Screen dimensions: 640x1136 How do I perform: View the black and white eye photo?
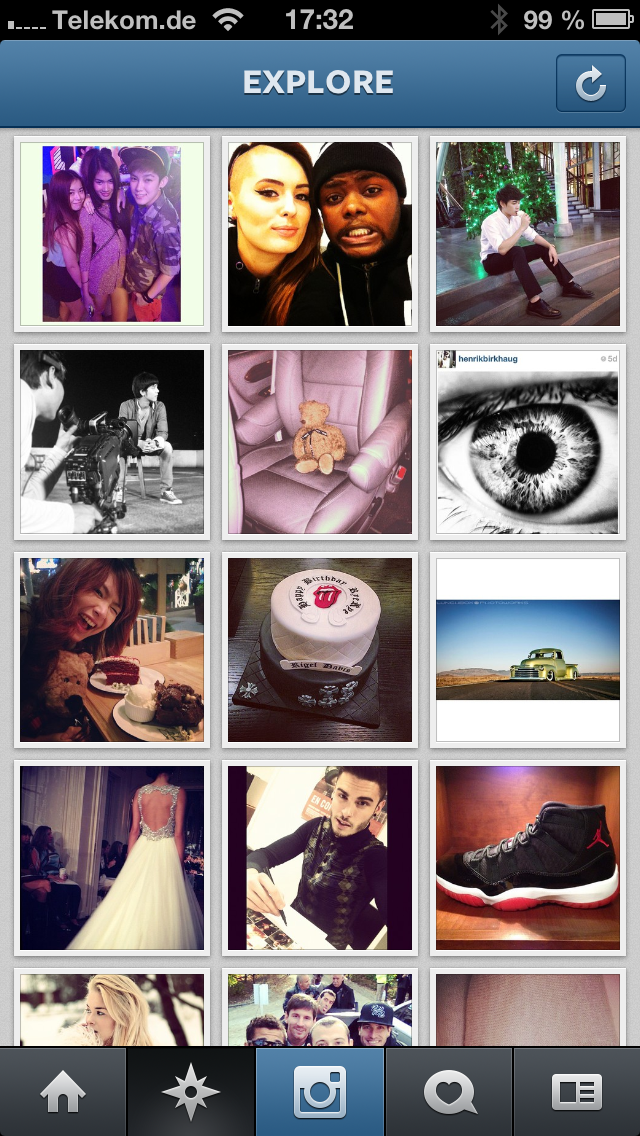(x=528, y=441)
